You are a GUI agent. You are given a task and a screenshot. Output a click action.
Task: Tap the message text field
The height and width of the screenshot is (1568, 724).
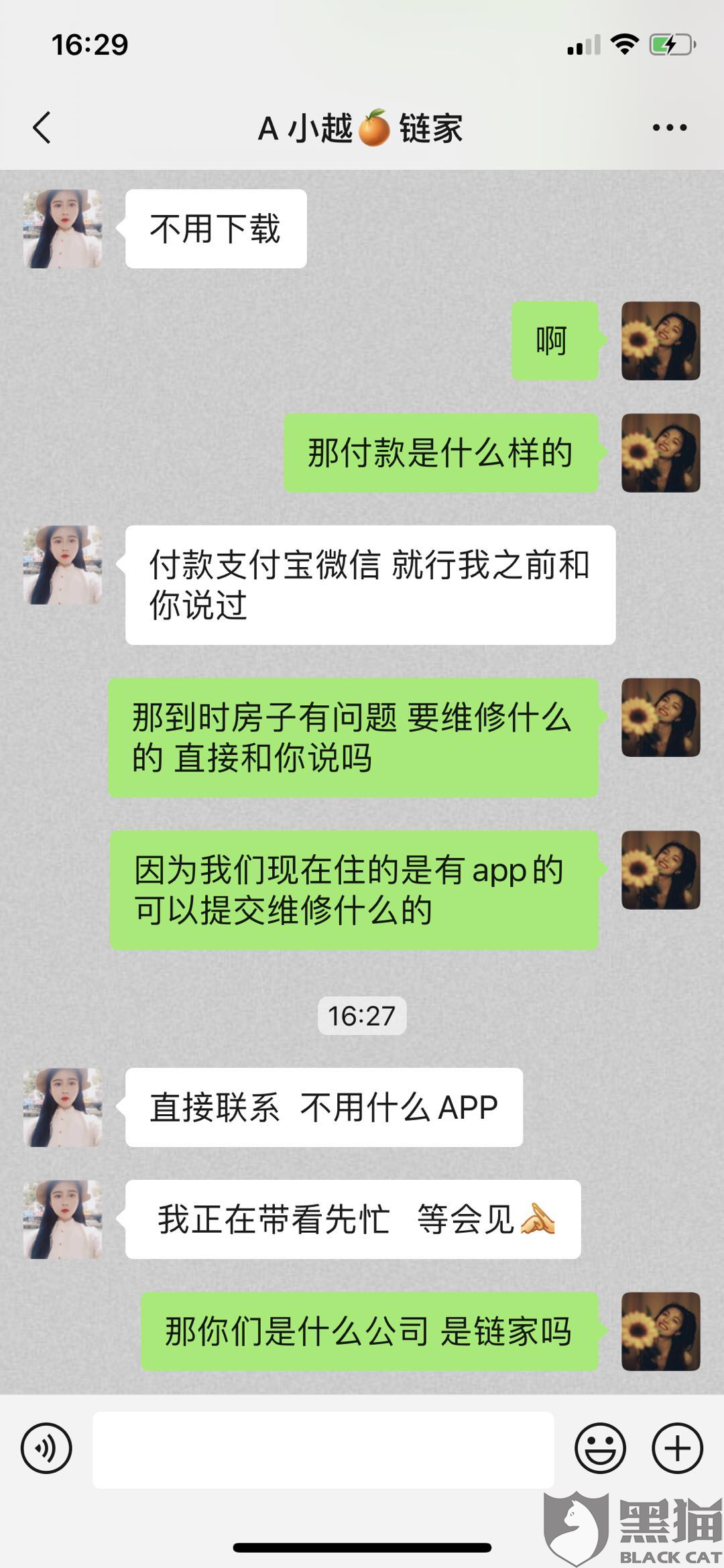click(x=323, y=1449)
